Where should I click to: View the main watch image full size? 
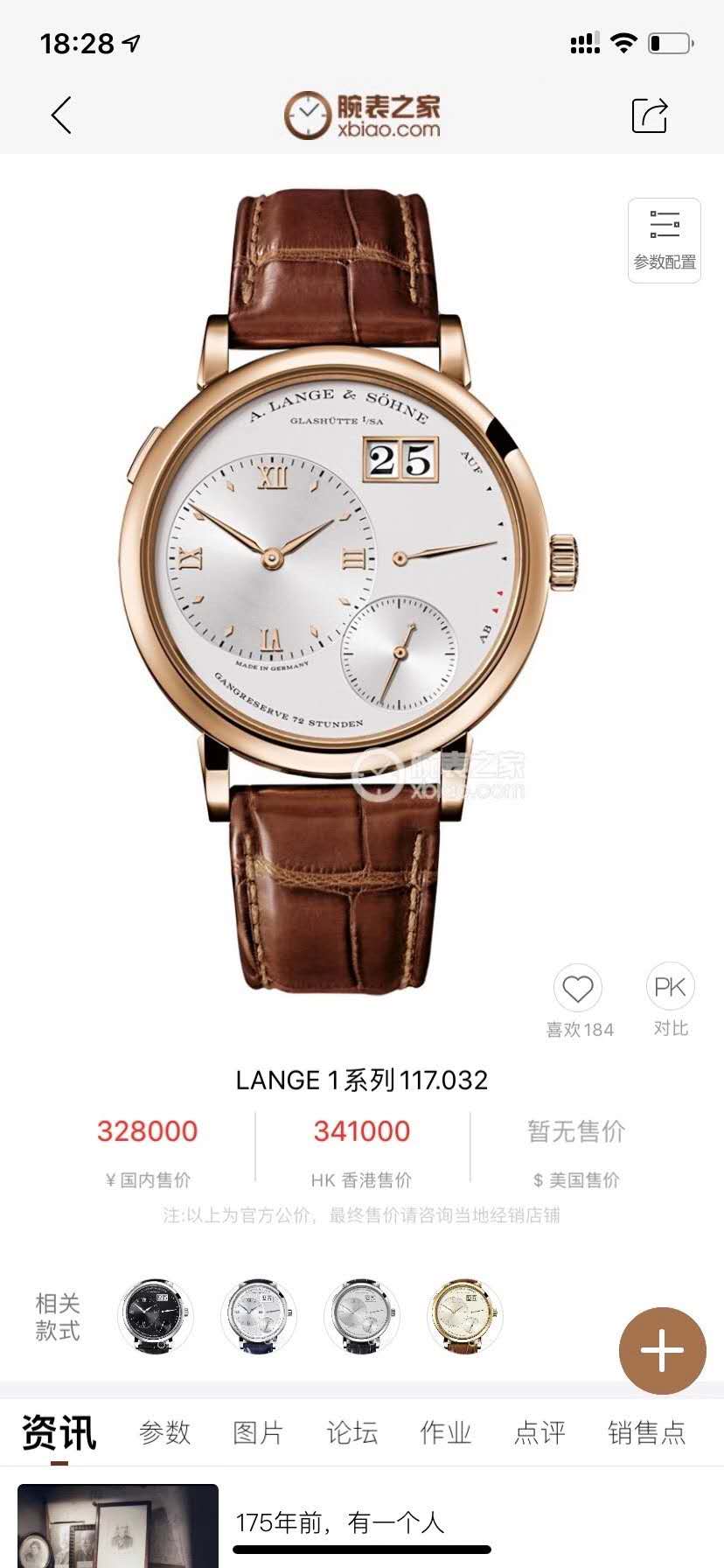tap(350, 577)
